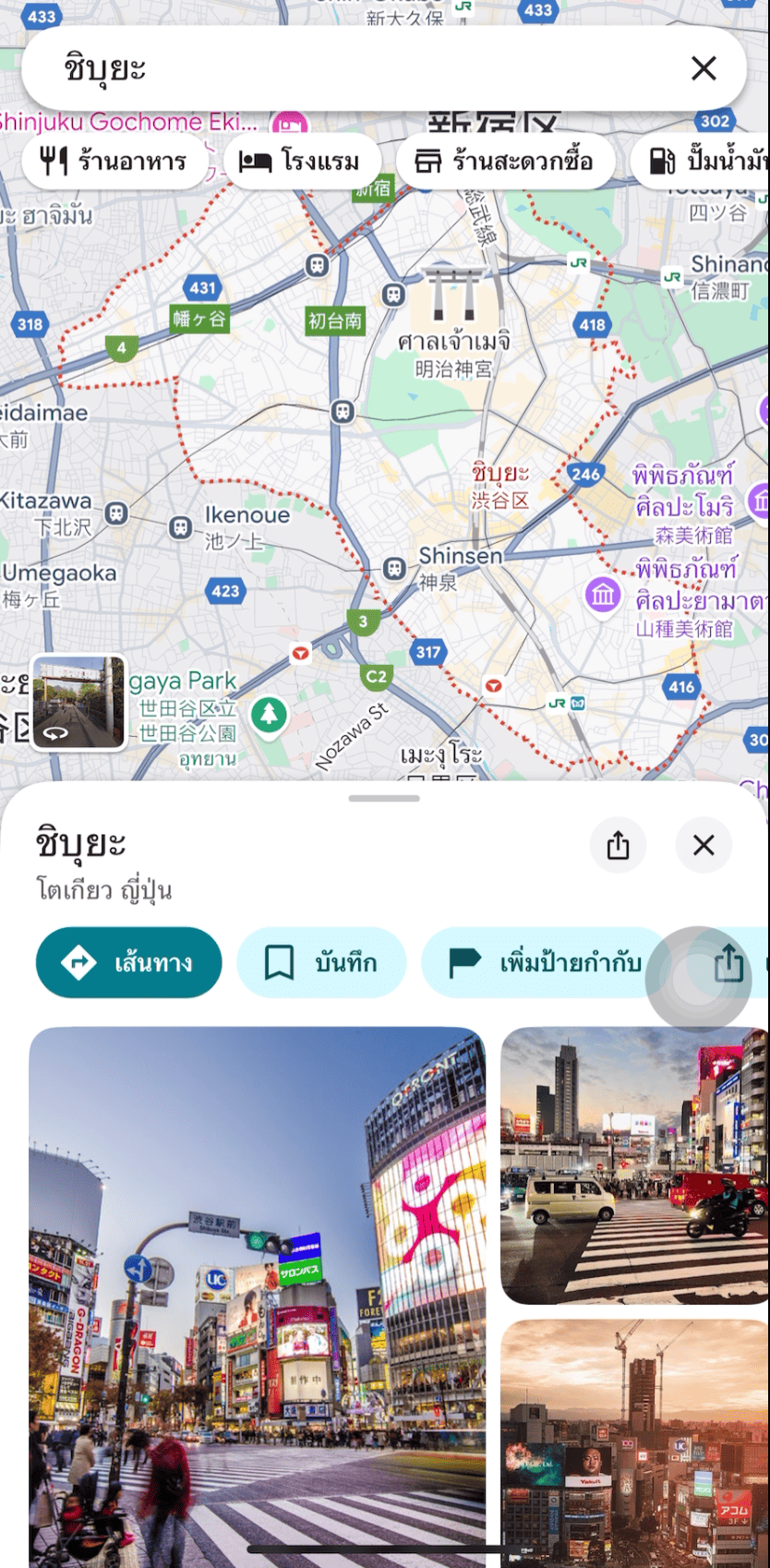Share ชิบุยะ from the panel header

[618, 845]
